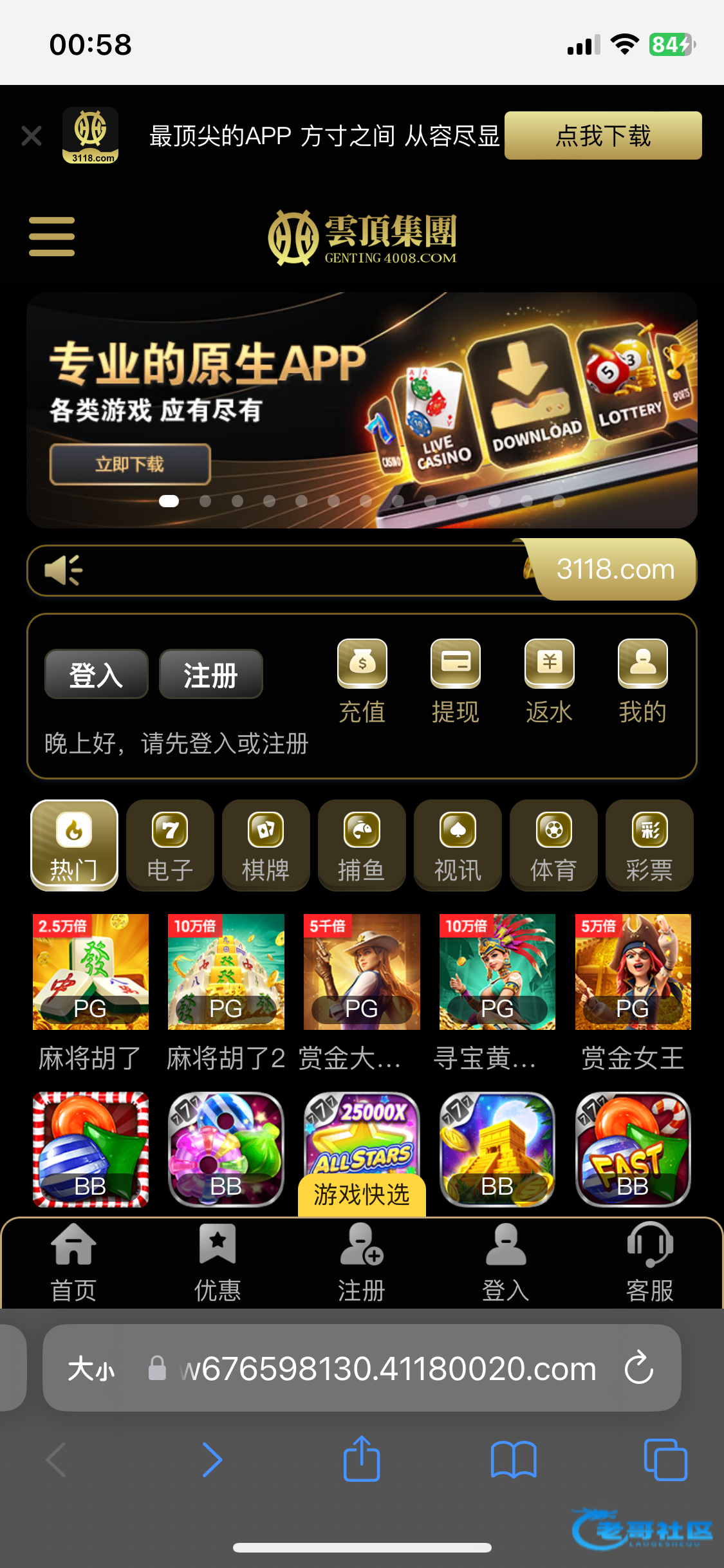The height and width of the screenshot is (1568, 724).
Task: Expand the 游戏快选 quick select
Action: pos(362,1195)
